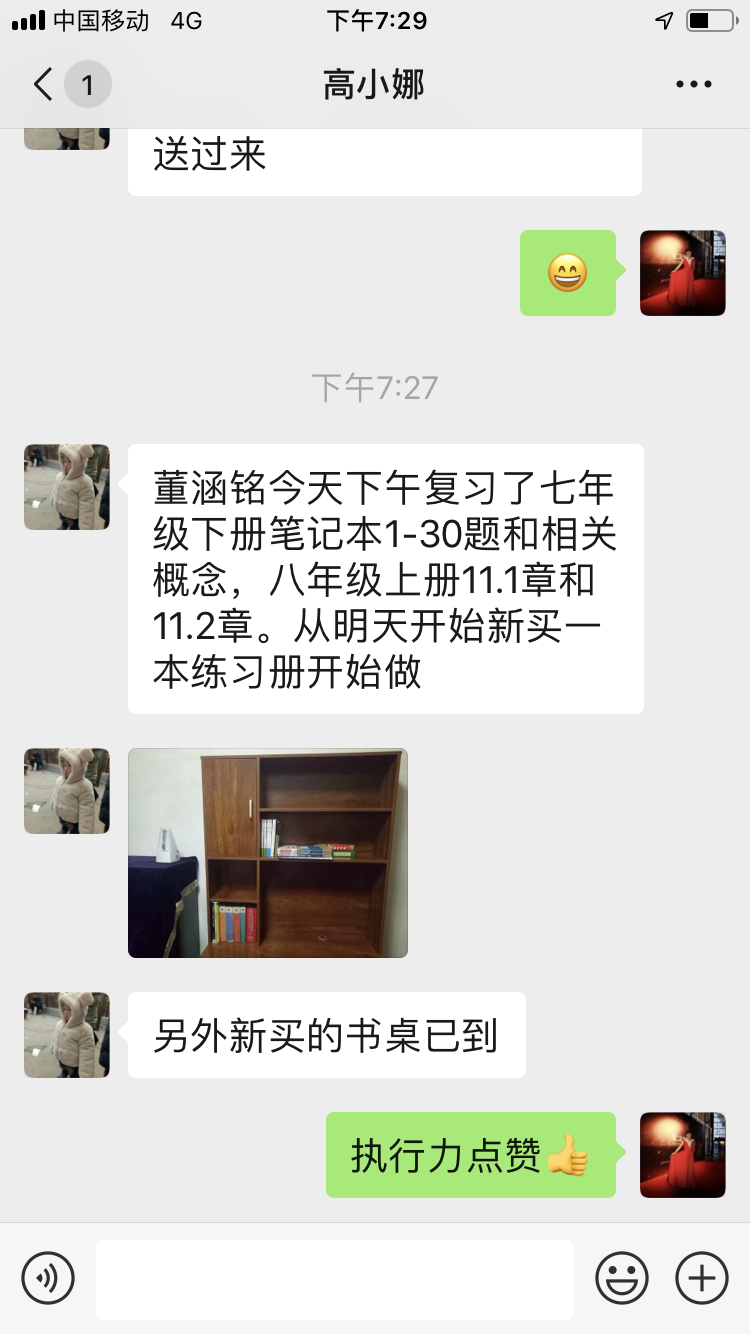Open the three-dot chat info menu
Viewport: 750px width, 1334px height.
coord(693,85)
